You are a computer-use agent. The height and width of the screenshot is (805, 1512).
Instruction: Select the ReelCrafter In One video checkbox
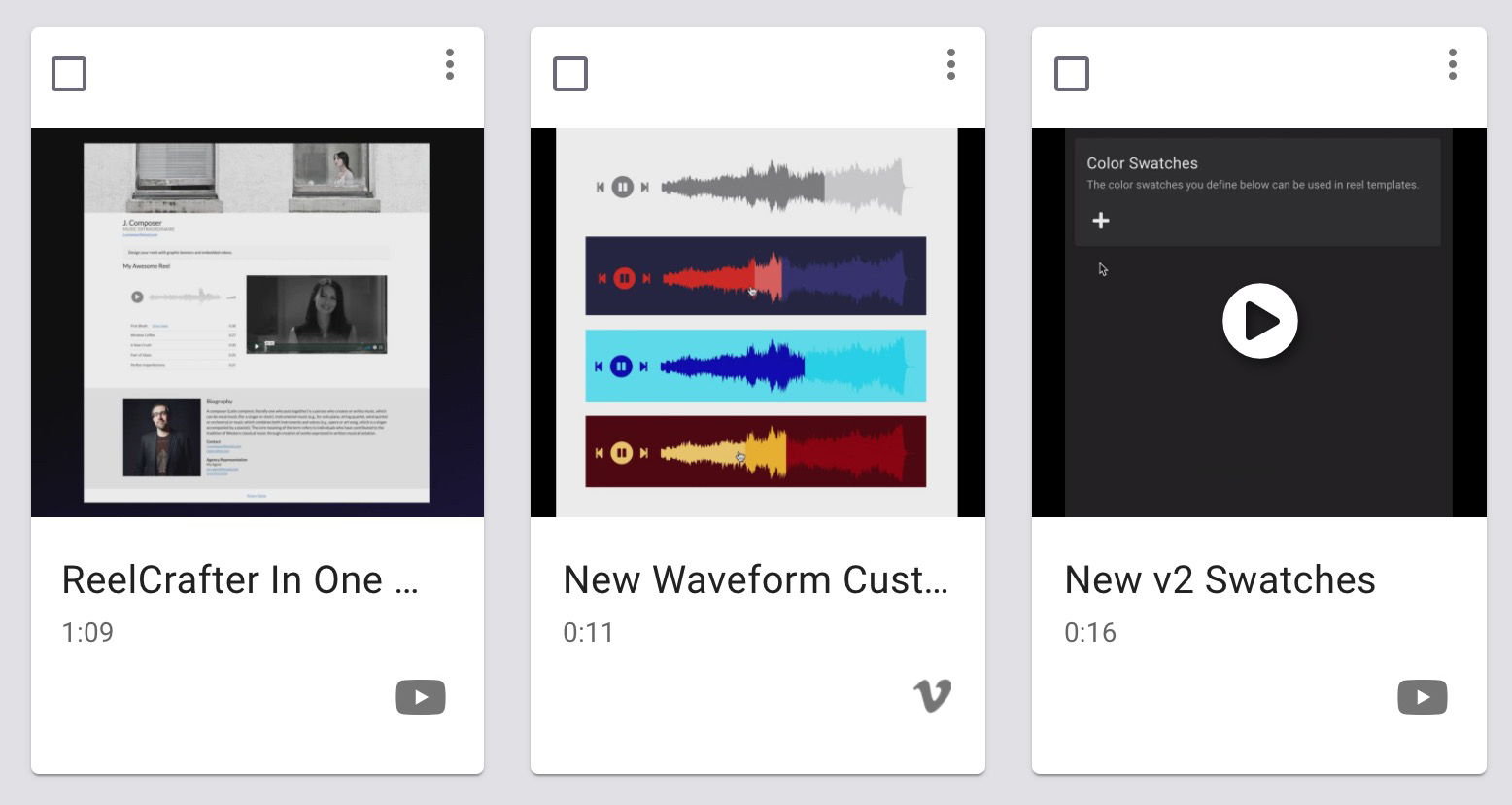coord(69,74)
